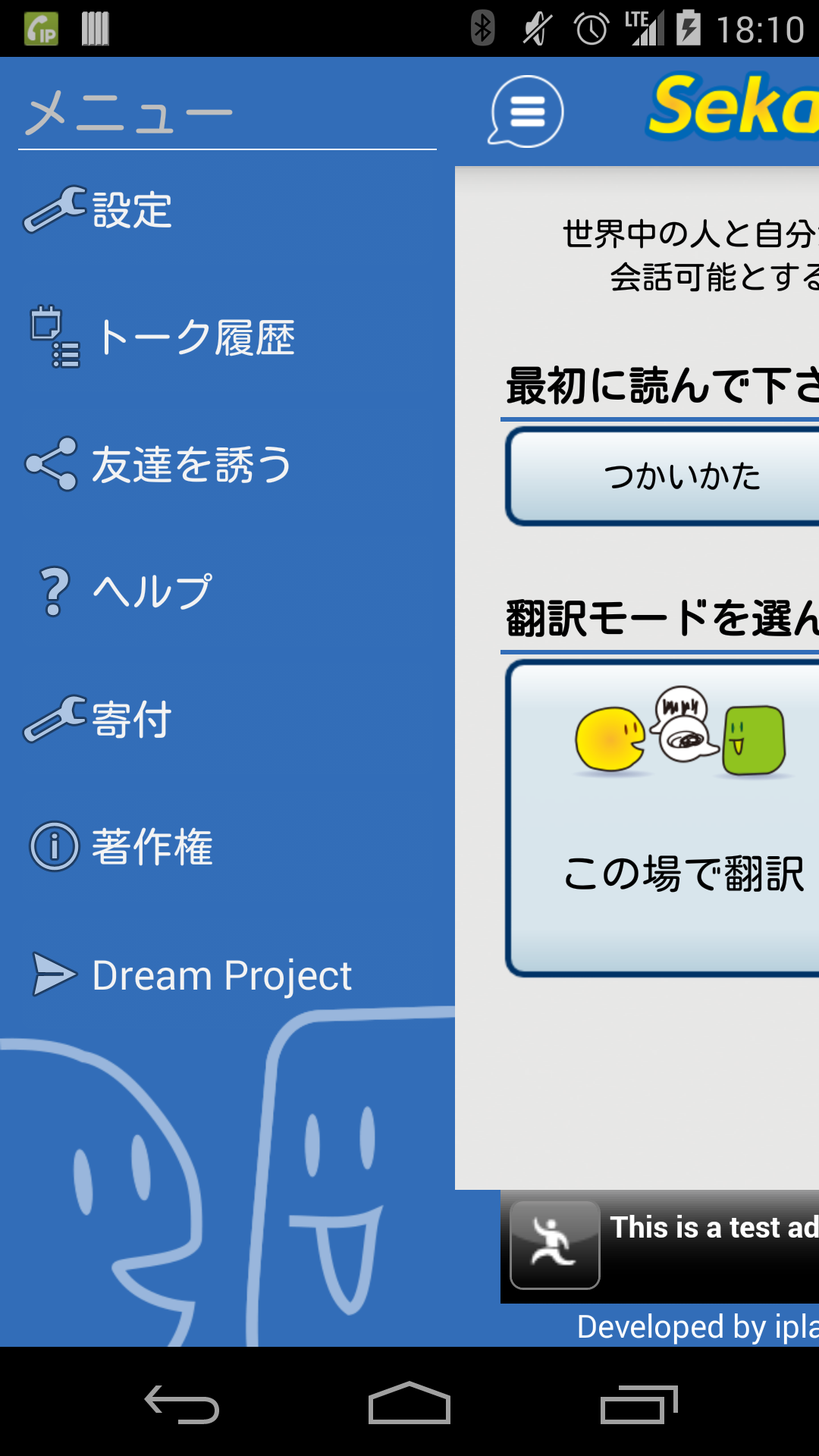Go to the Android home screen

coord(409,1404)
